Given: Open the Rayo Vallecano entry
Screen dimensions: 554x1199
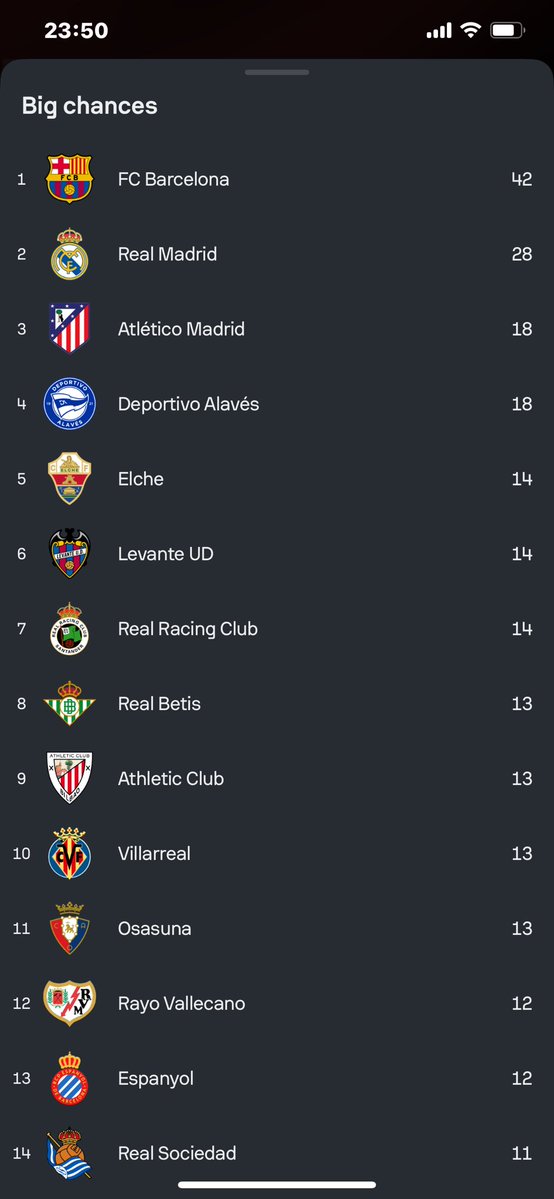Looking at the screenshot, I should click(277, 1003).
